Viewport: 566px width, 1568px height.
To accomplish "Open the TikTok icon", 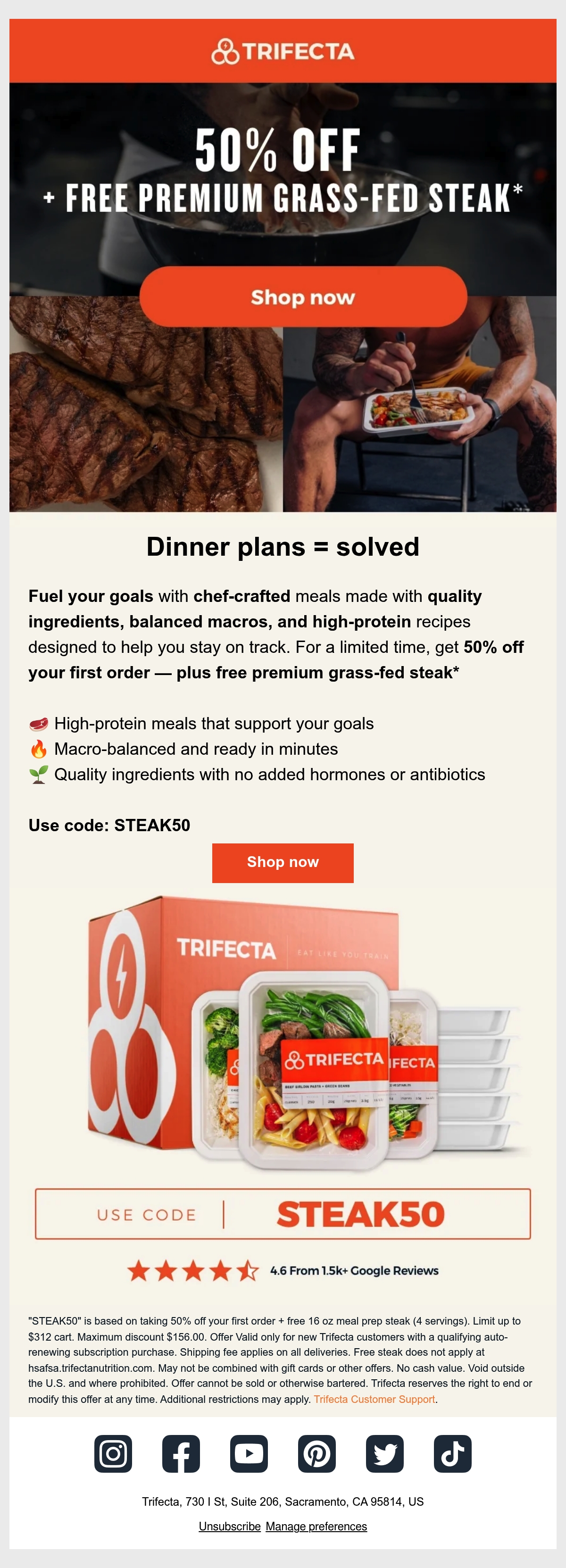I will (452, 1453).
